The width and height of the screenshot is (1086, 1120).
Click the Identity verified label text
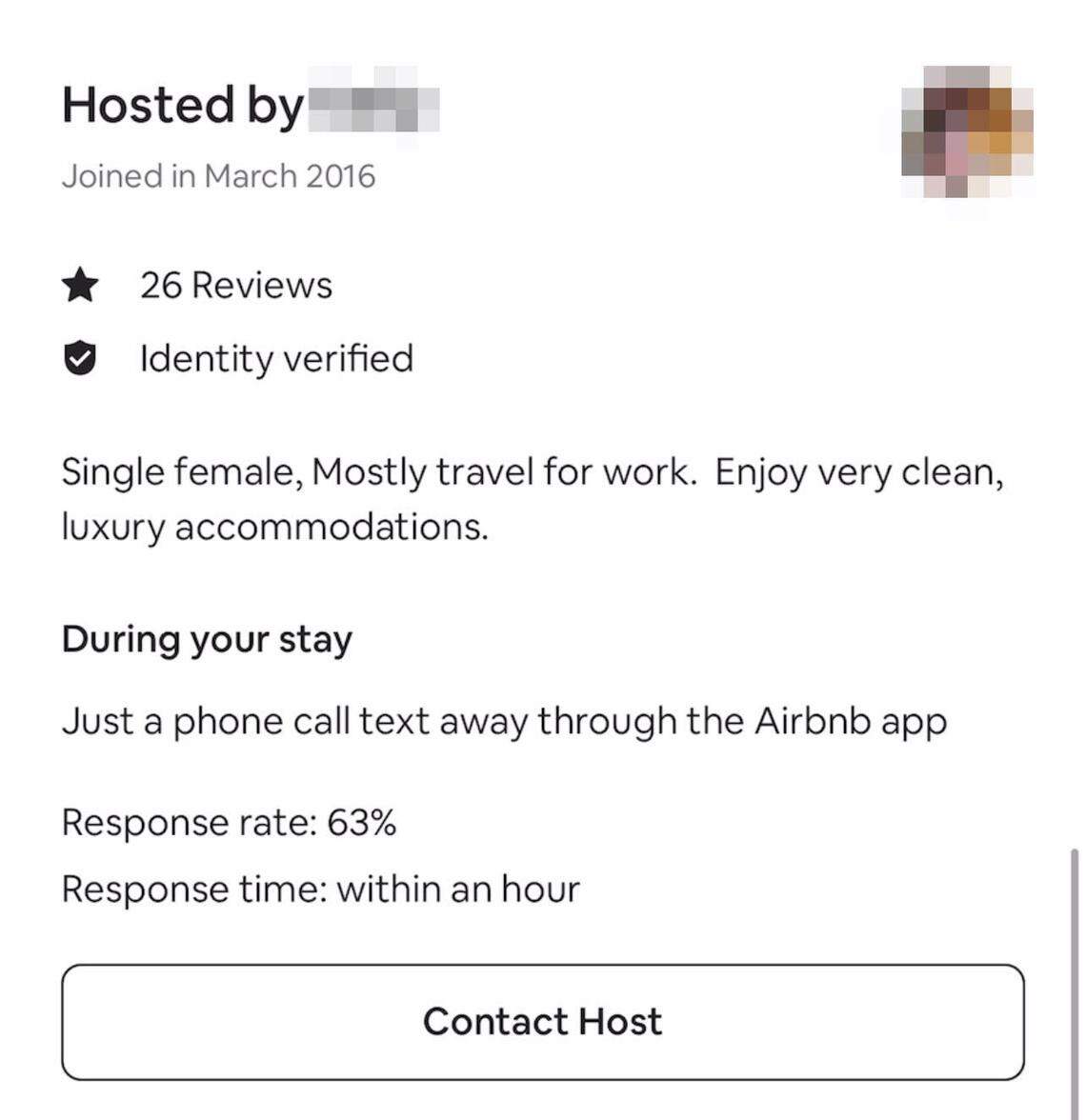[275, 358]
